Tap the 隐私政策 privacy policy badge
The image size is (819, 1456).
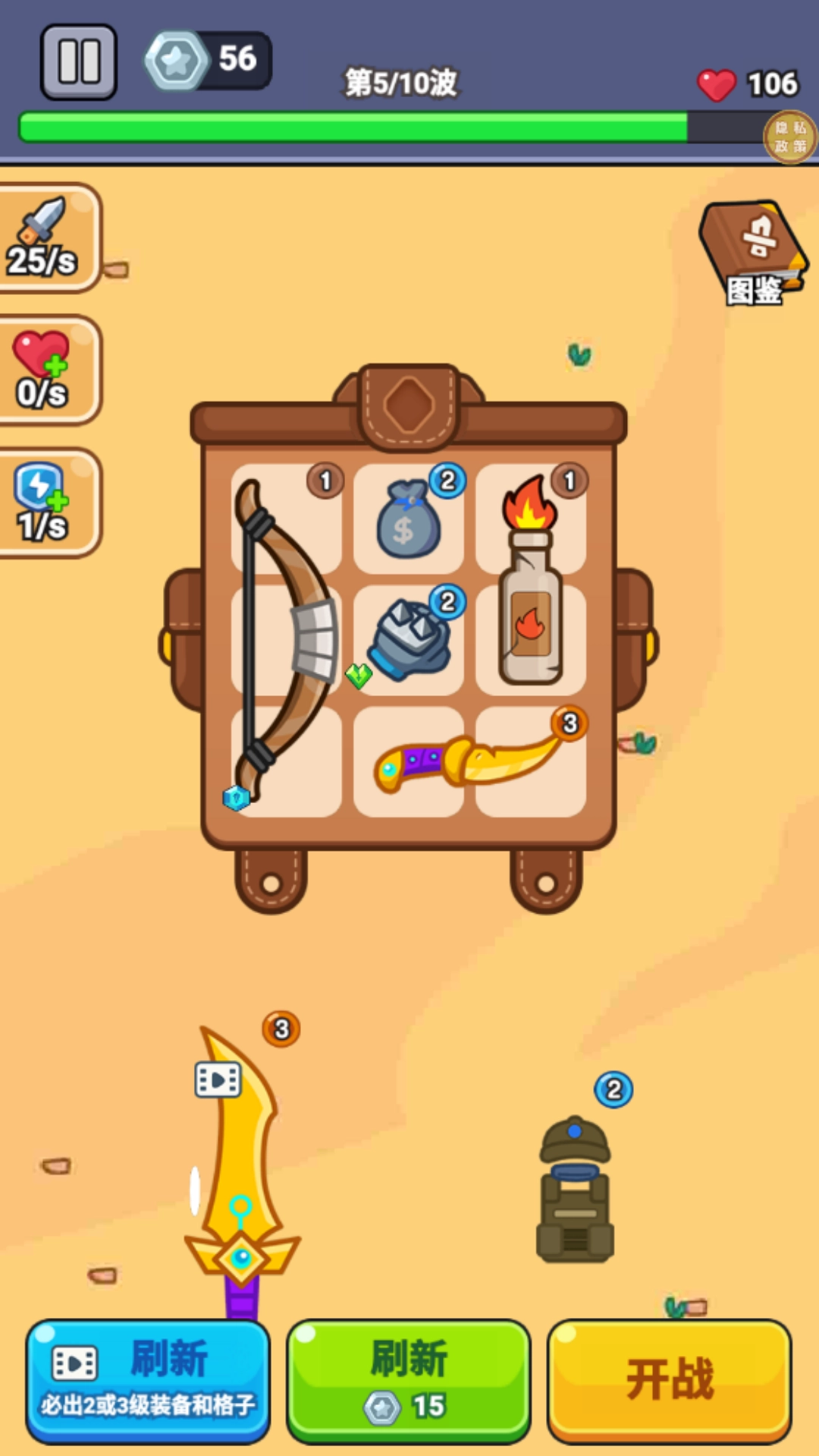[x=790, y=137]
